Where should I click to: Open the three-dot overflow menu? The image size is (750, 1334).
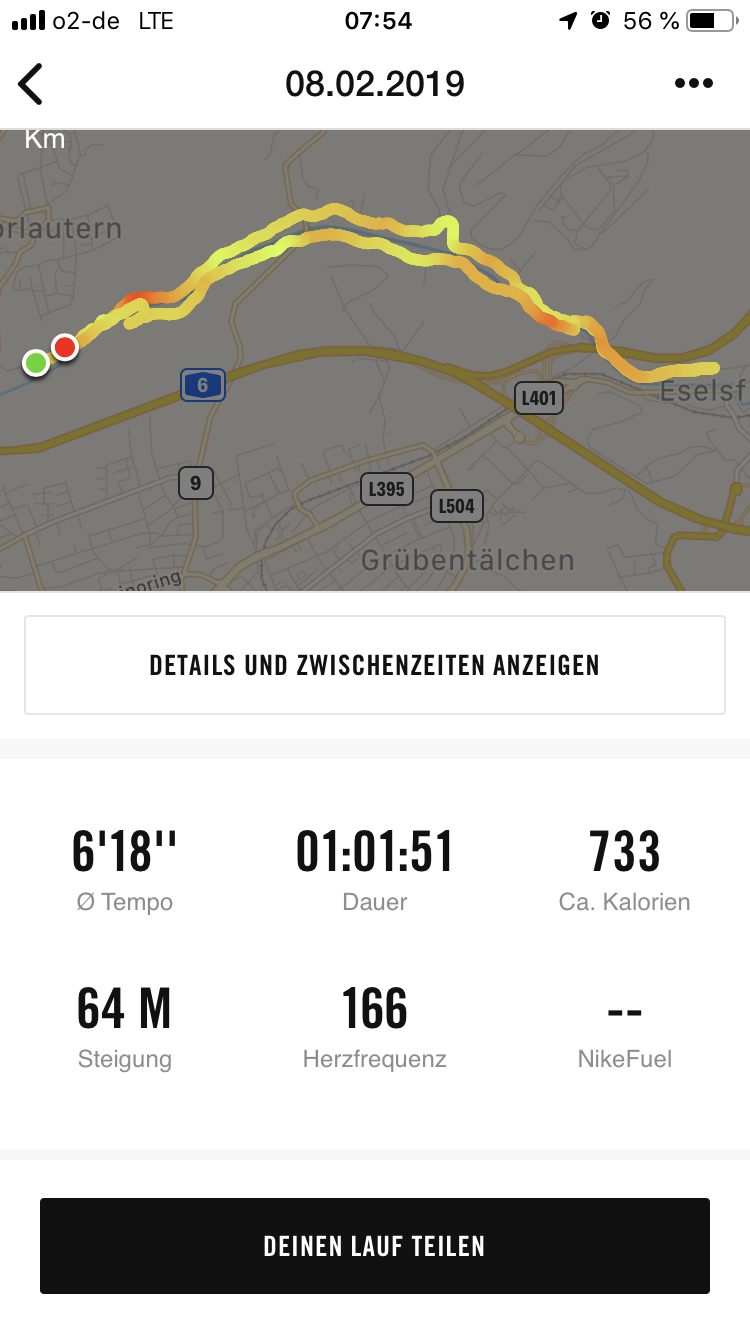(694, 84)
